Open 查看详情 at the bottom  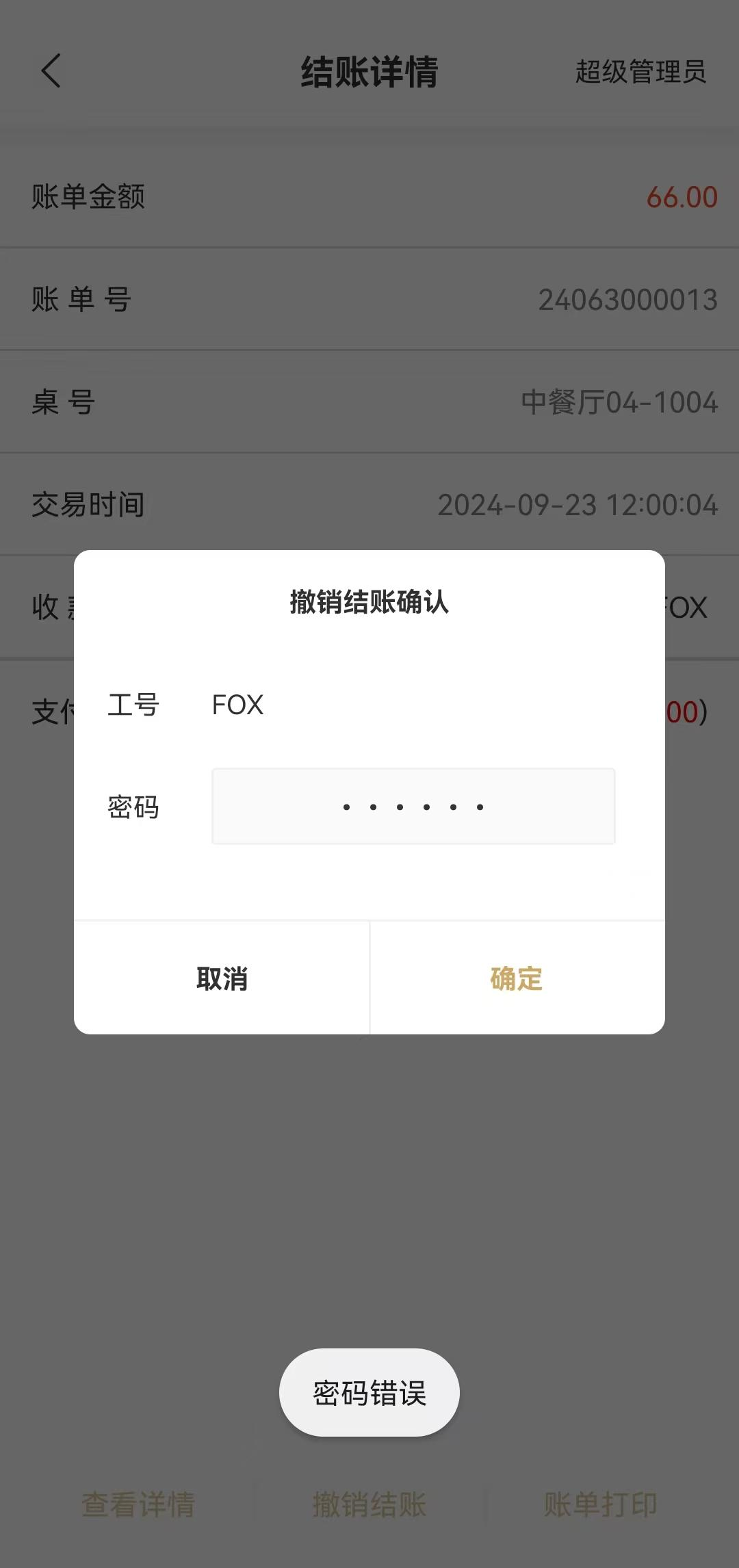click(x=138, y=1505)
